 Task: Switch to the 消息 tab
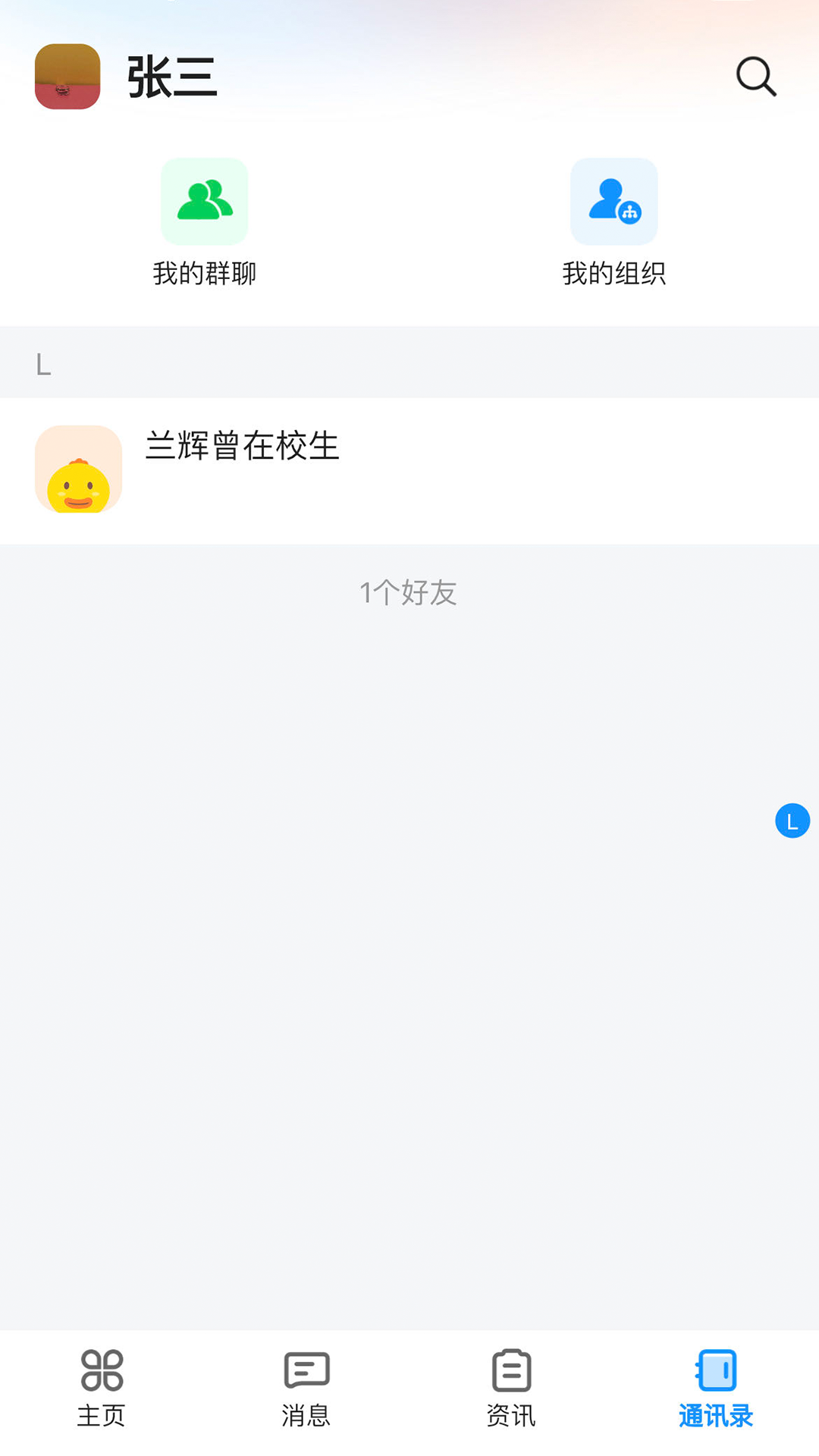306,1388
